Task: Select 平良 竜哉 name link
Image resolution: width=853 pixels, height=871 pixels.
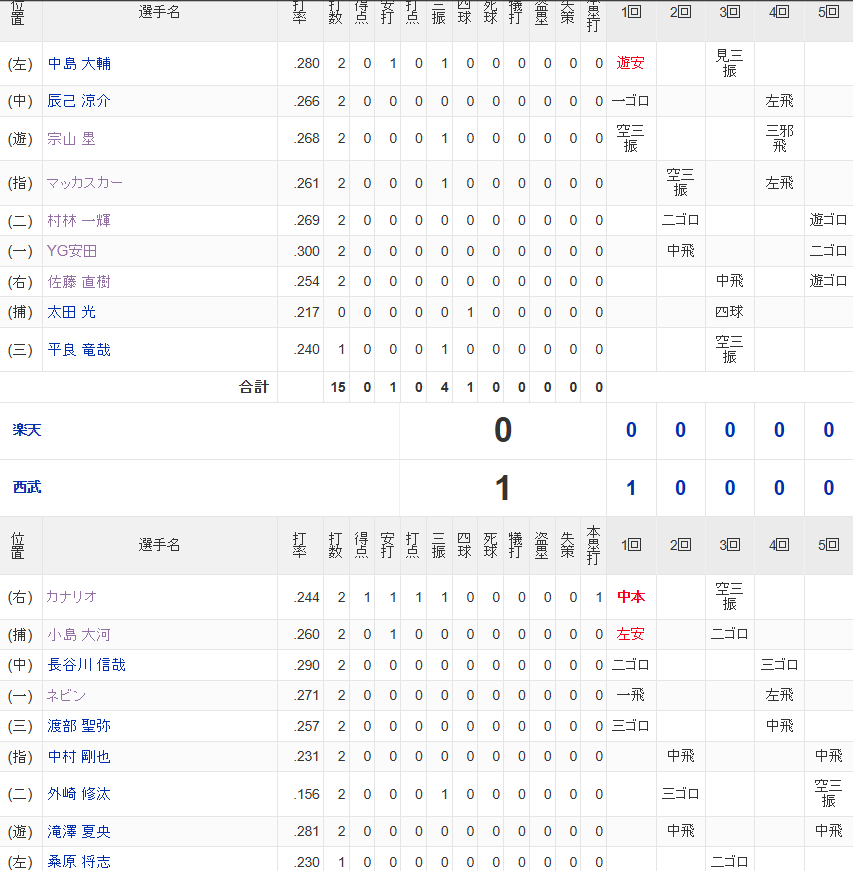Action: [79, 349]
